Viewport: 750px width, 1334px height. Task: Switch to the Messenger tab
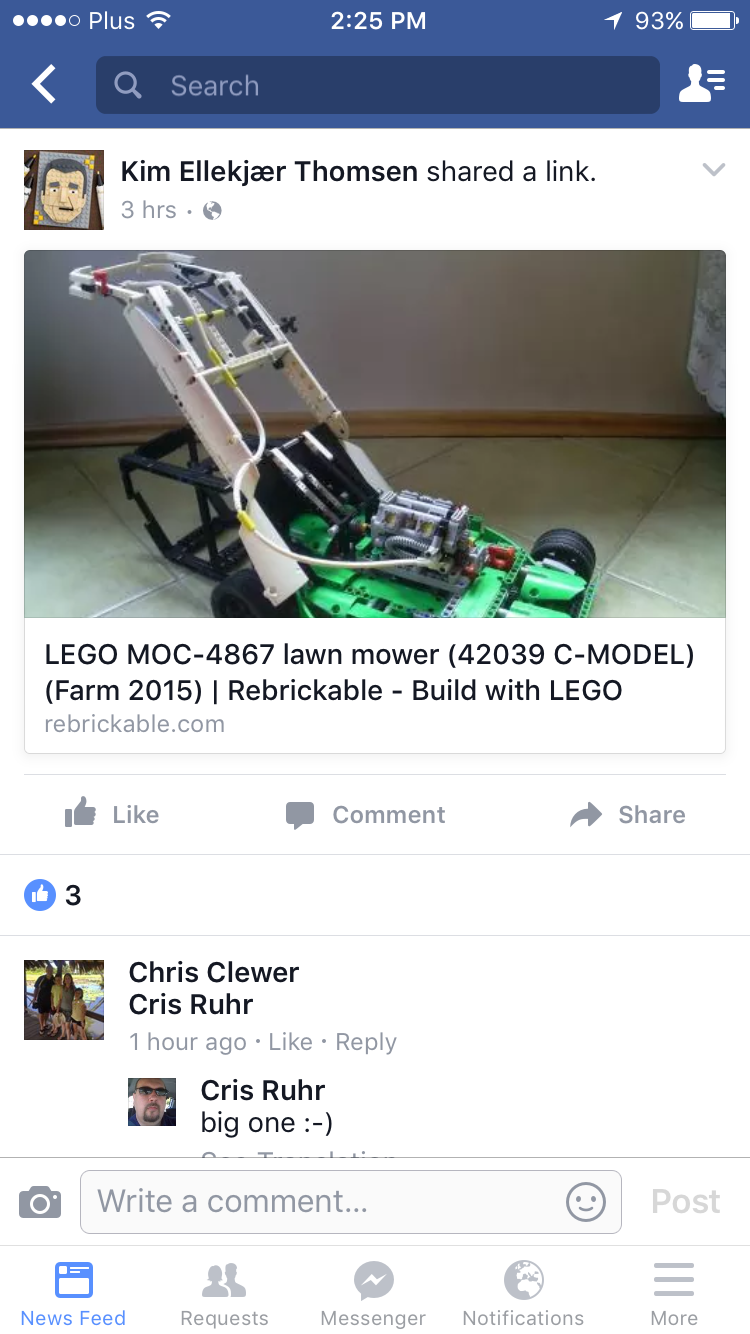pos(373,1294)
